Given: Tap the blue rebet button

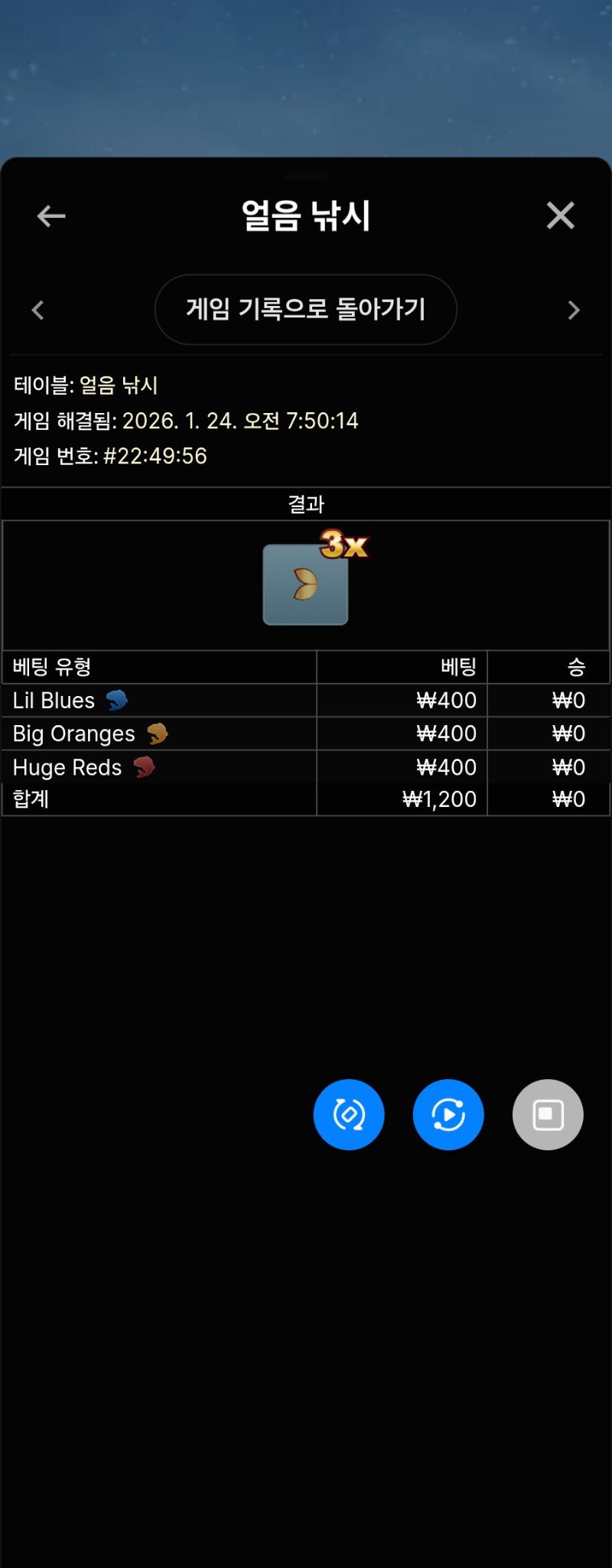Looking at the screenshot, I should click(349, 1114).
